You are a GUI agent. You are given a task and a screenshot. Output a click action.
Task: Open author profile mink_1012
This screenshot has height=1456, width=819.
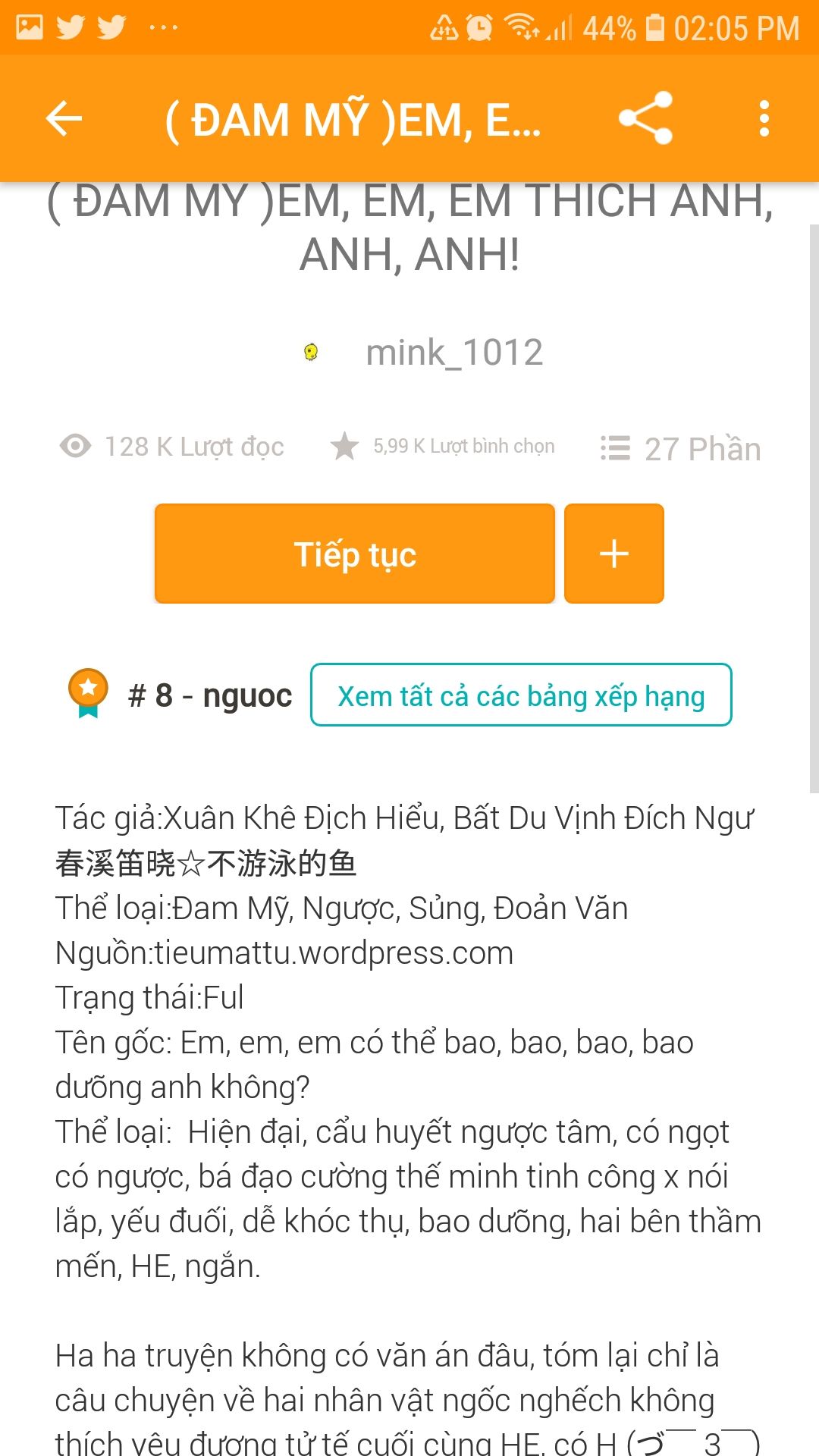(x=453, y=353)
